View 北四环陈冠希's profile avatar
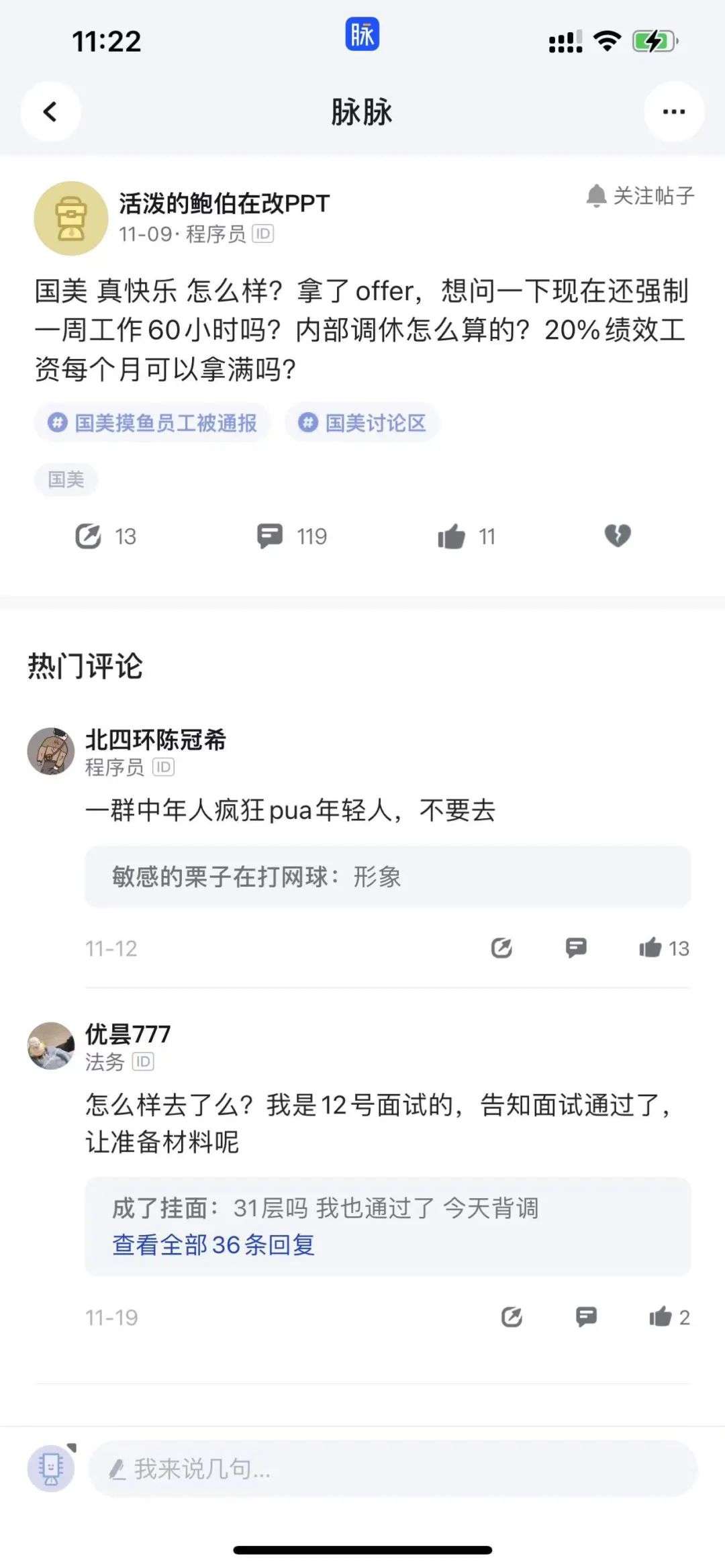This screenshot has height=1568, width=725. (x=51, y=751)
